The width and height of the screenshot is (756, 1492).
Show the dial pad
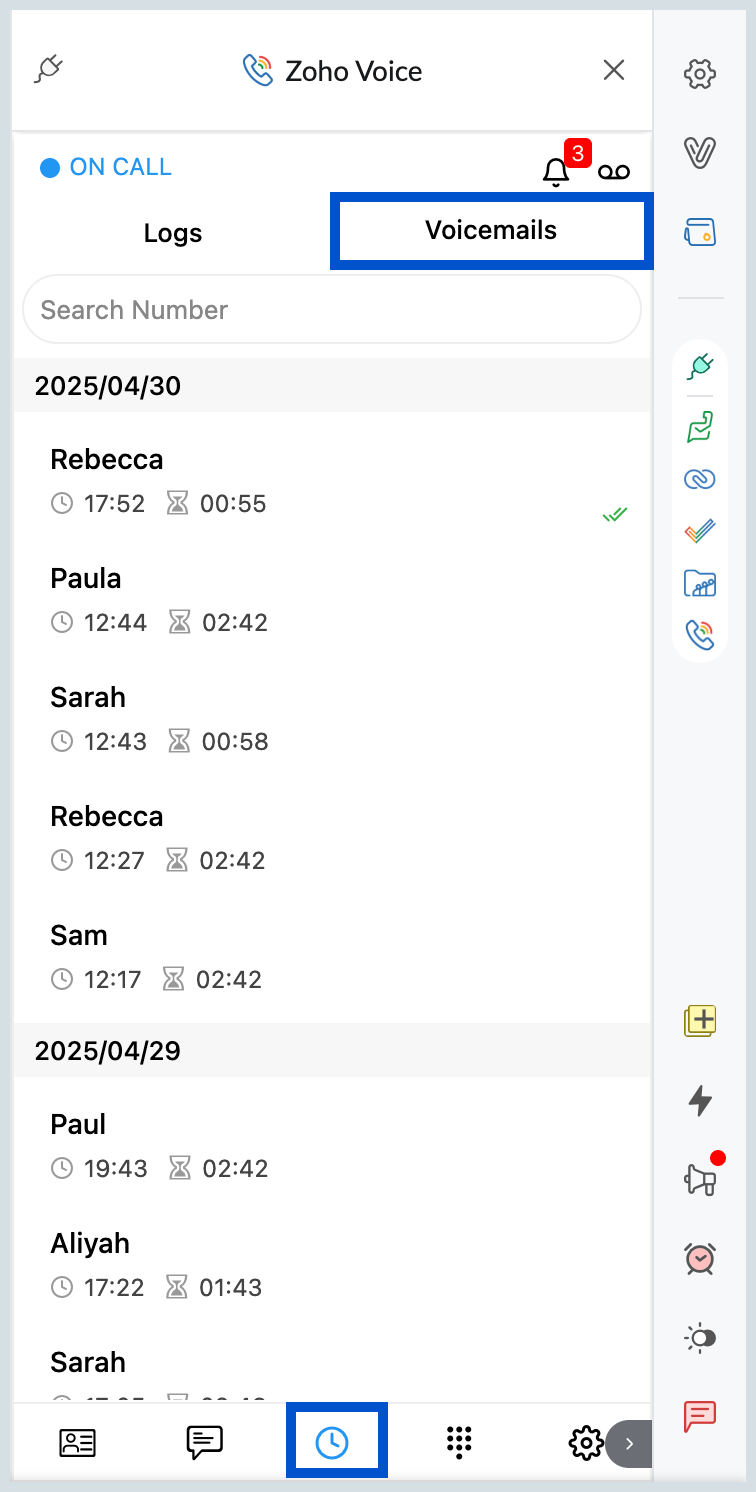(x=458, y=1442)
